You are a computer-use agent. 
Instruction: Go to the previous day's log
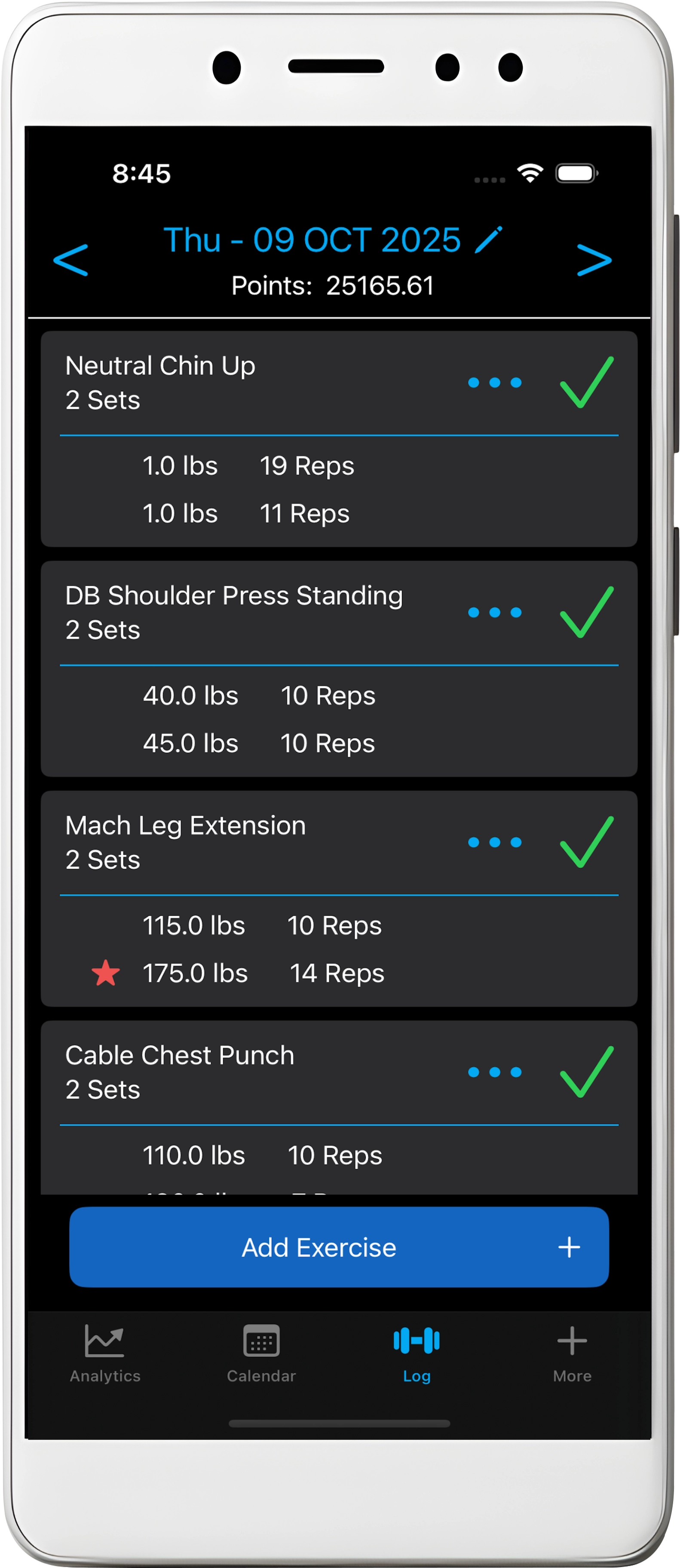(x=71, y=260)
